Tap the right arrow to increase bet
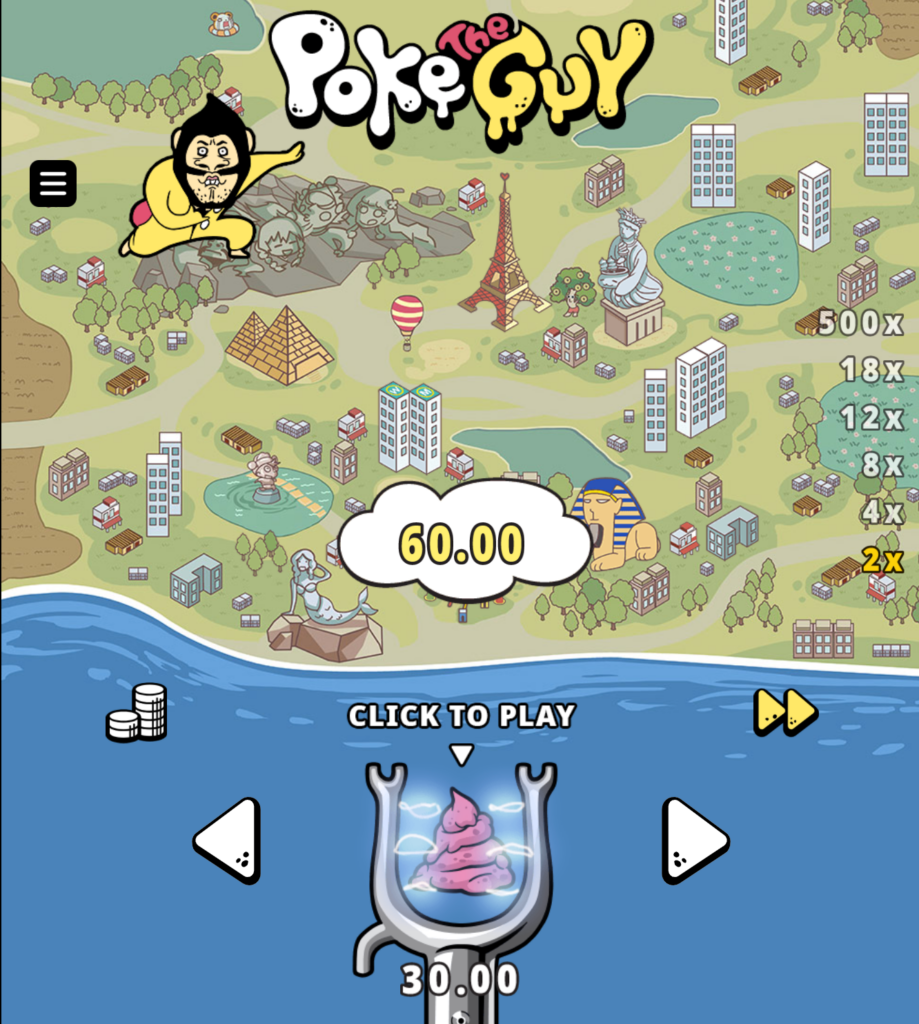This screenshot has height=1024, width=919. point(694,840)
